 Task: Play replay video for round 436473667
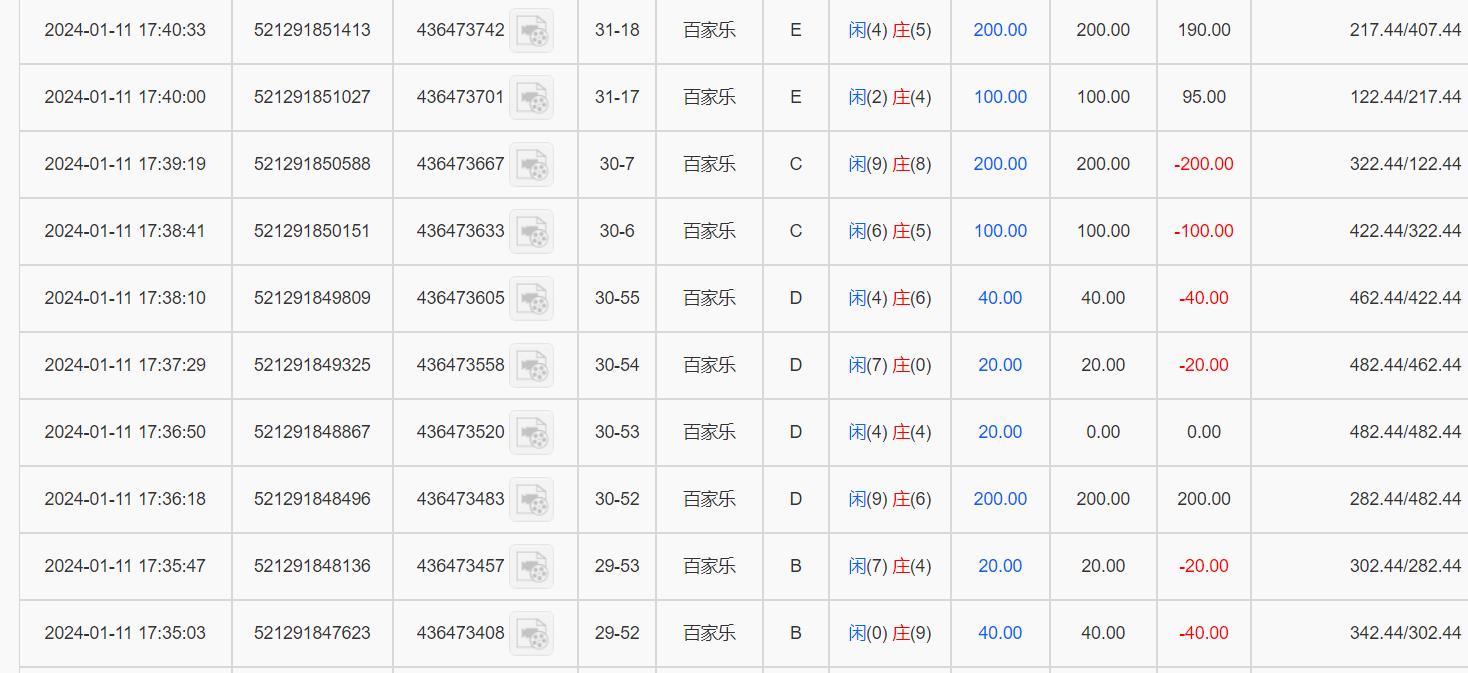pos(531,165)
